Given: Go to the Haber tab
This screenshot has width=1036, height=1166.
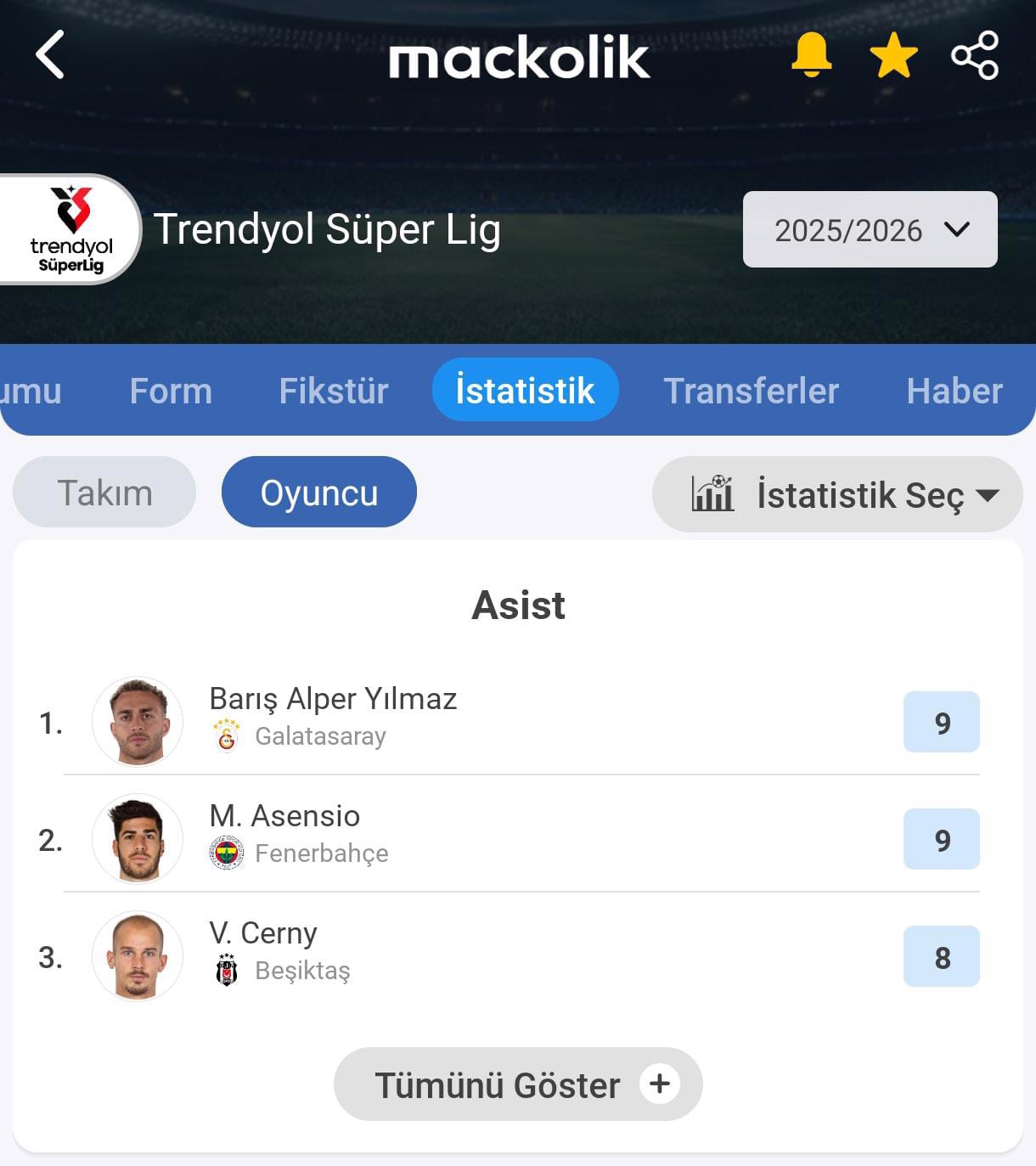Looking at the screenshot, I should point(954,391).
